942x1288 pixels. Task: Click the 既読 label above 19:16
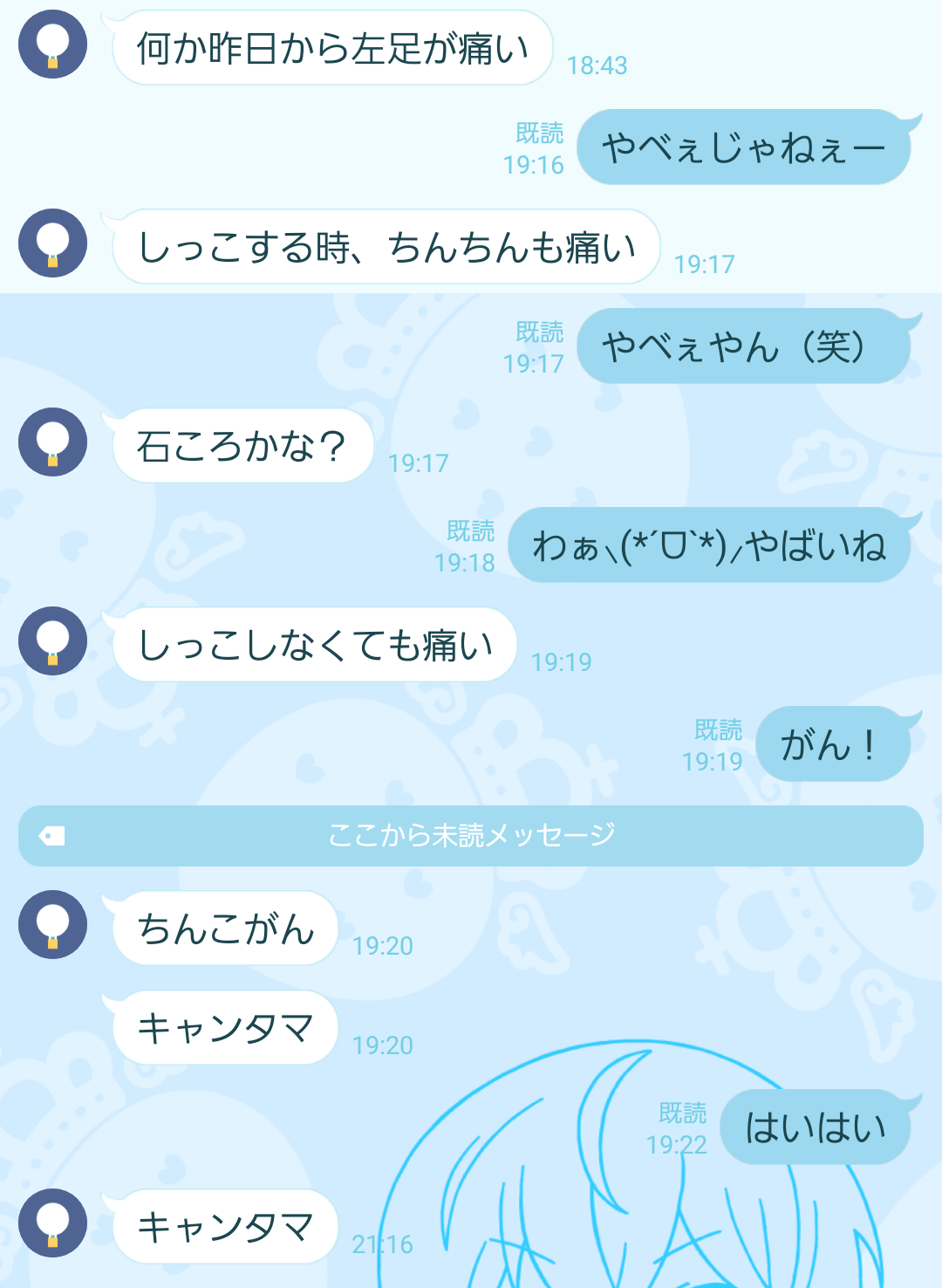[x=538, y=134]
